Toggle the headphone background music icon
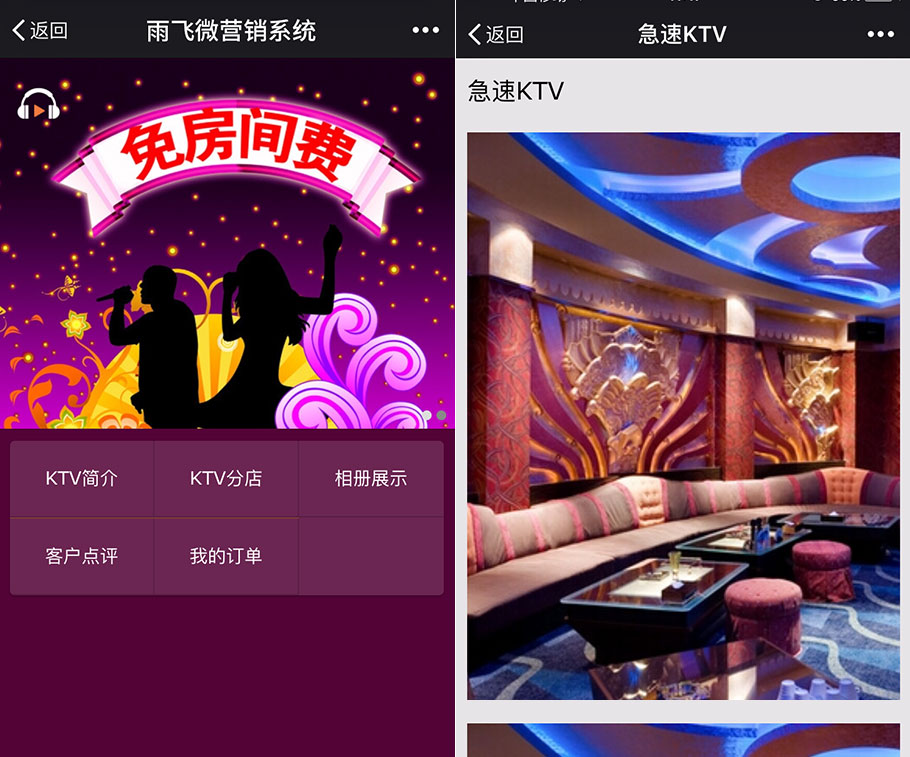910x757 pixels. (38, 106)
